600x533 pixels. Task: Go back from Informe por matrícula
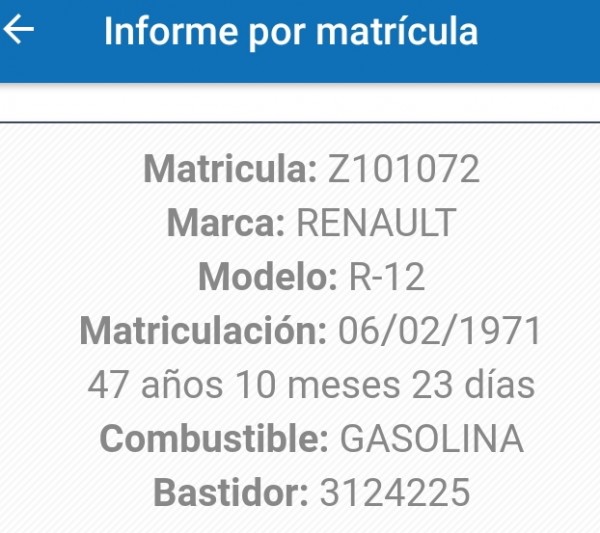click(20, 30)
